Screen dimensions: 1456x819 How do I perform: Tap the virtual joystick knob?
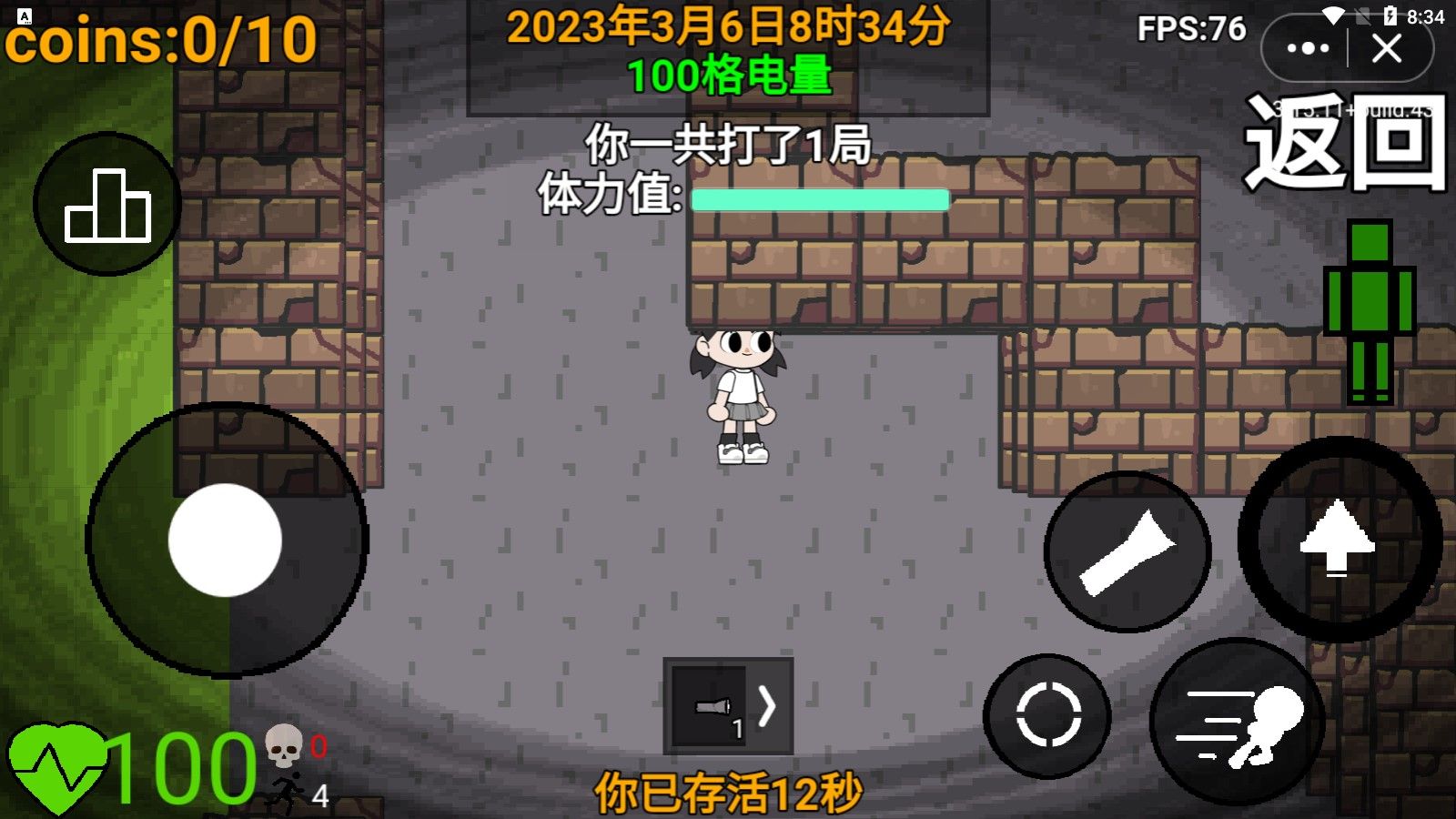click(225, 541)
